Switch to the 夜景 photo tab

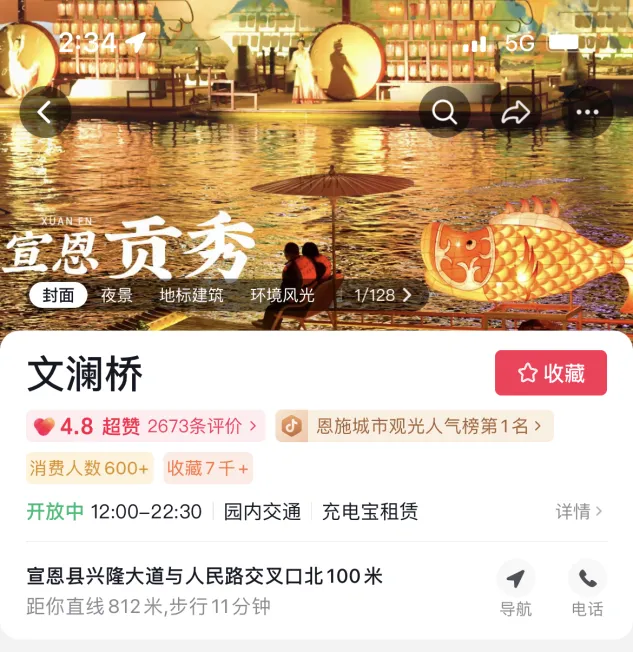(x=117, y=296)
